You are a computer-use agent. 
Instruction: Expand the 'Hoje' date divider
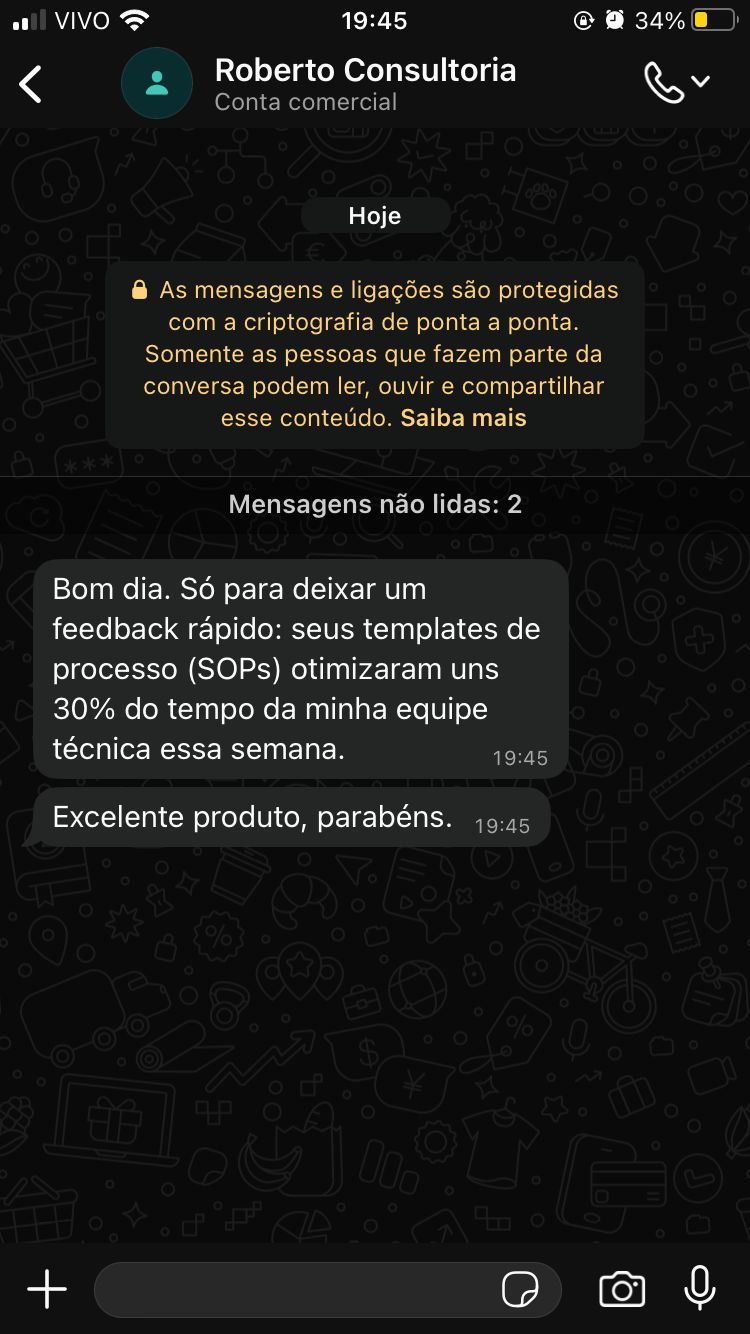(x=375, y=215)
